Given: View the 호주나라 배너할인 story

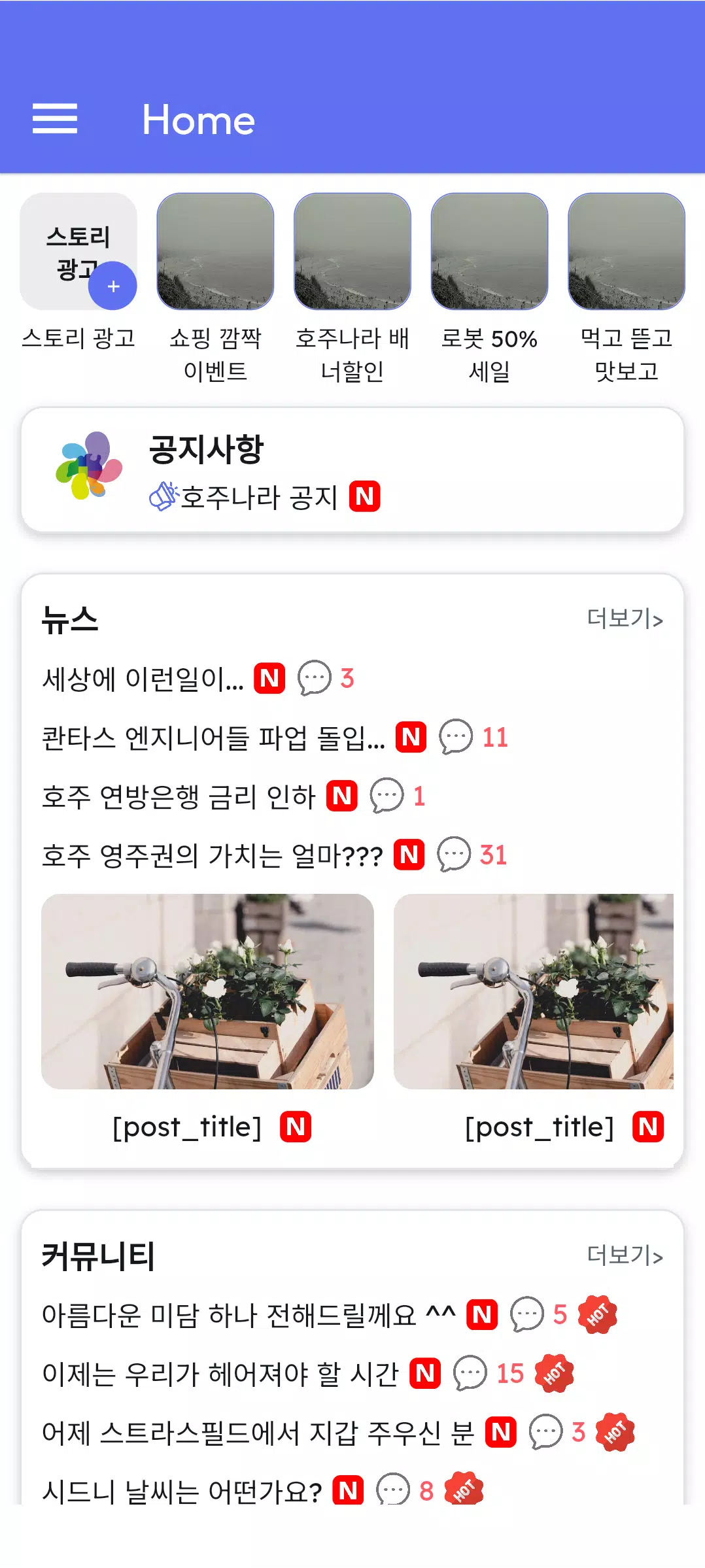Looking at the screenshot, I should point(352,252).
